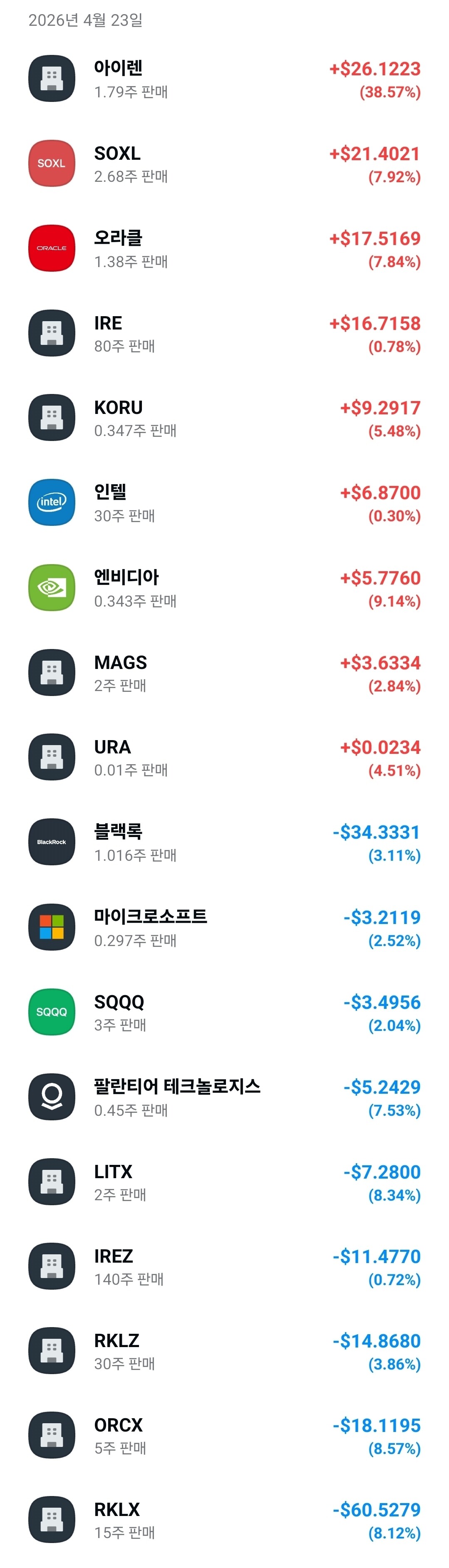View the ORCX 5주 판매 row
This screenshot has height=1568, width=449.
click(x=224, y=1436)
